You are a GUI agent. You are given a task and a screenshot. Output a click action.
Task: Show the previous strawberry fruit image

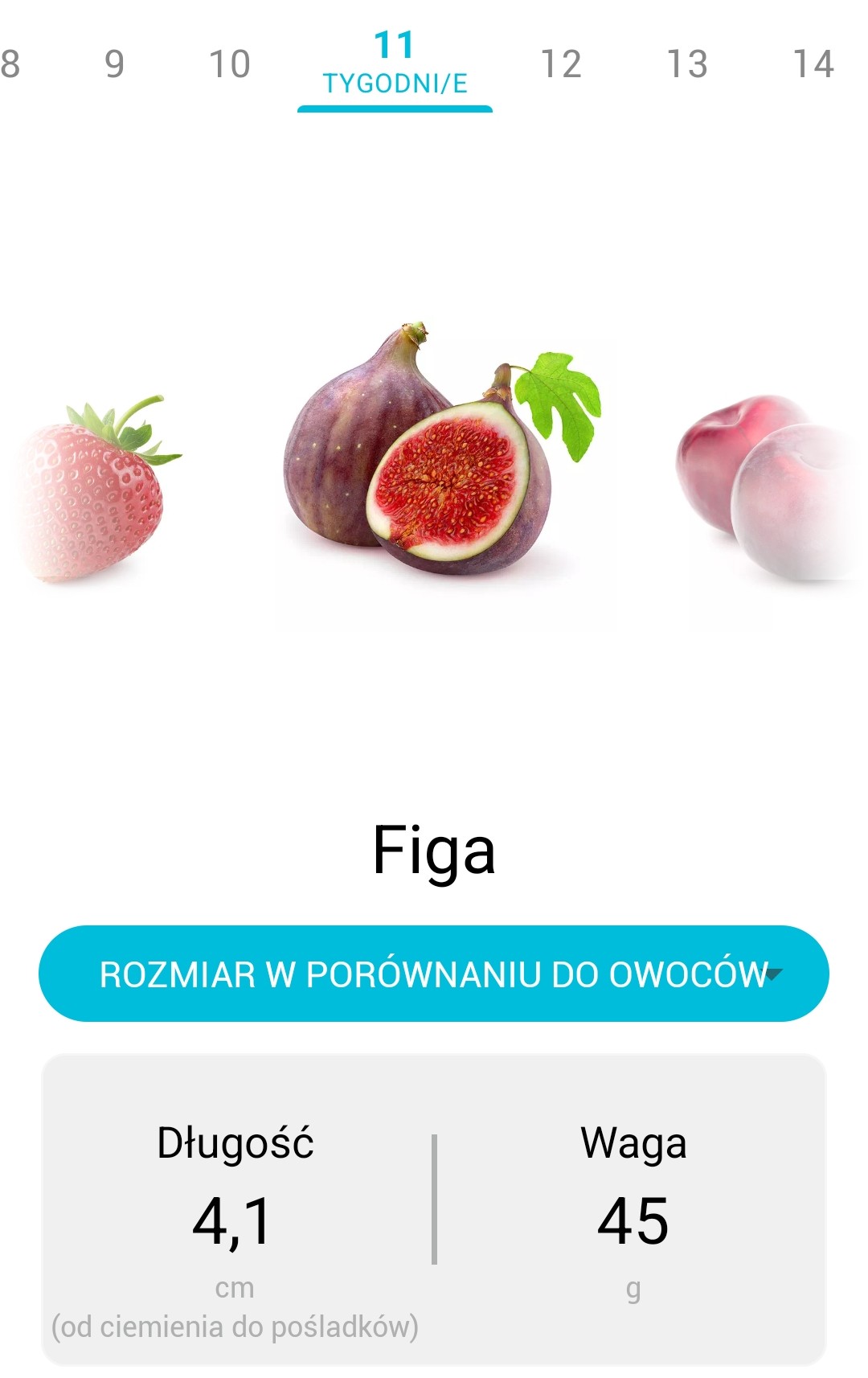pos(92,490)
